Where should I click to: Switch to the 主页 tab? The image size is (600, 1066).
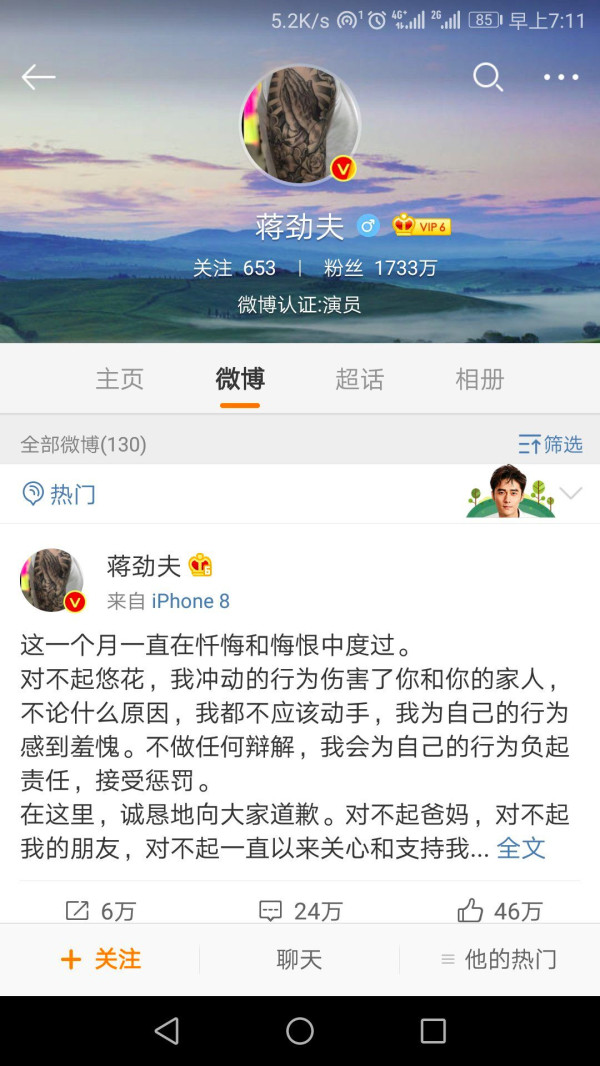tap(120, 379)
